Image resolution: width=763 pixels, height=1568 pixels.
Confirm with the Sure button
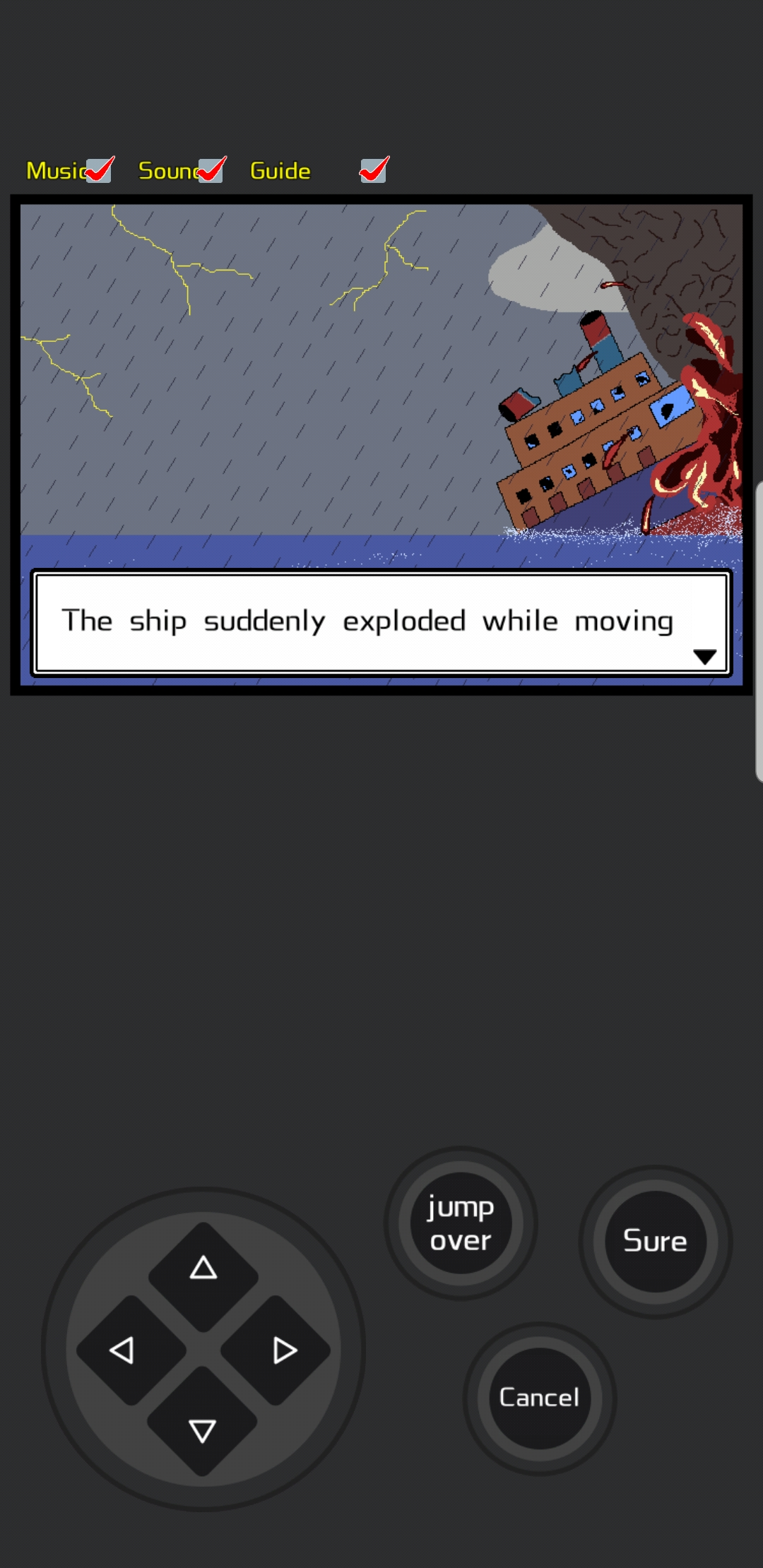655,1241
